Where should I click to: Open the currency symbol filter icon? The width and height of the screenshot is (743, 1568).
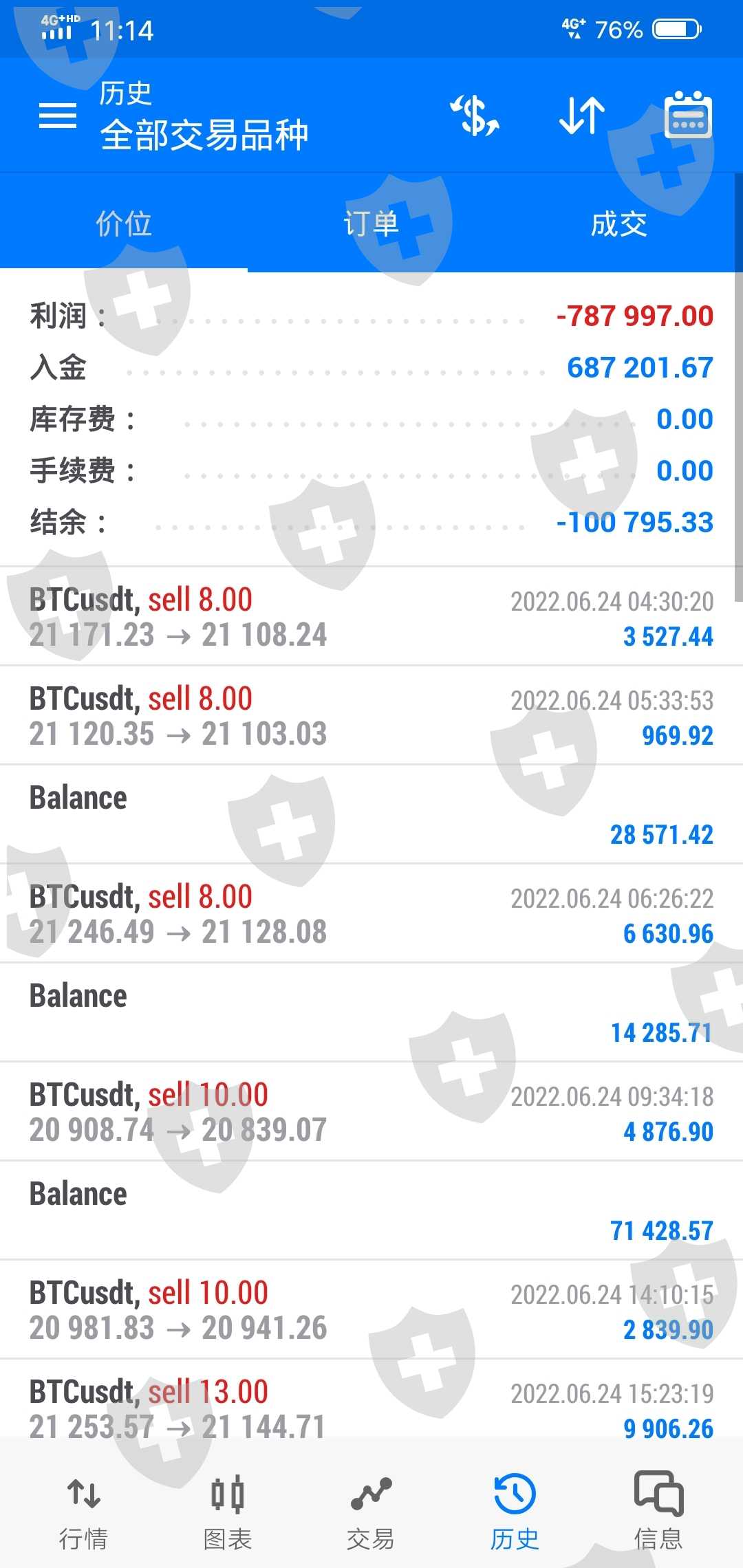coord(475,116)
